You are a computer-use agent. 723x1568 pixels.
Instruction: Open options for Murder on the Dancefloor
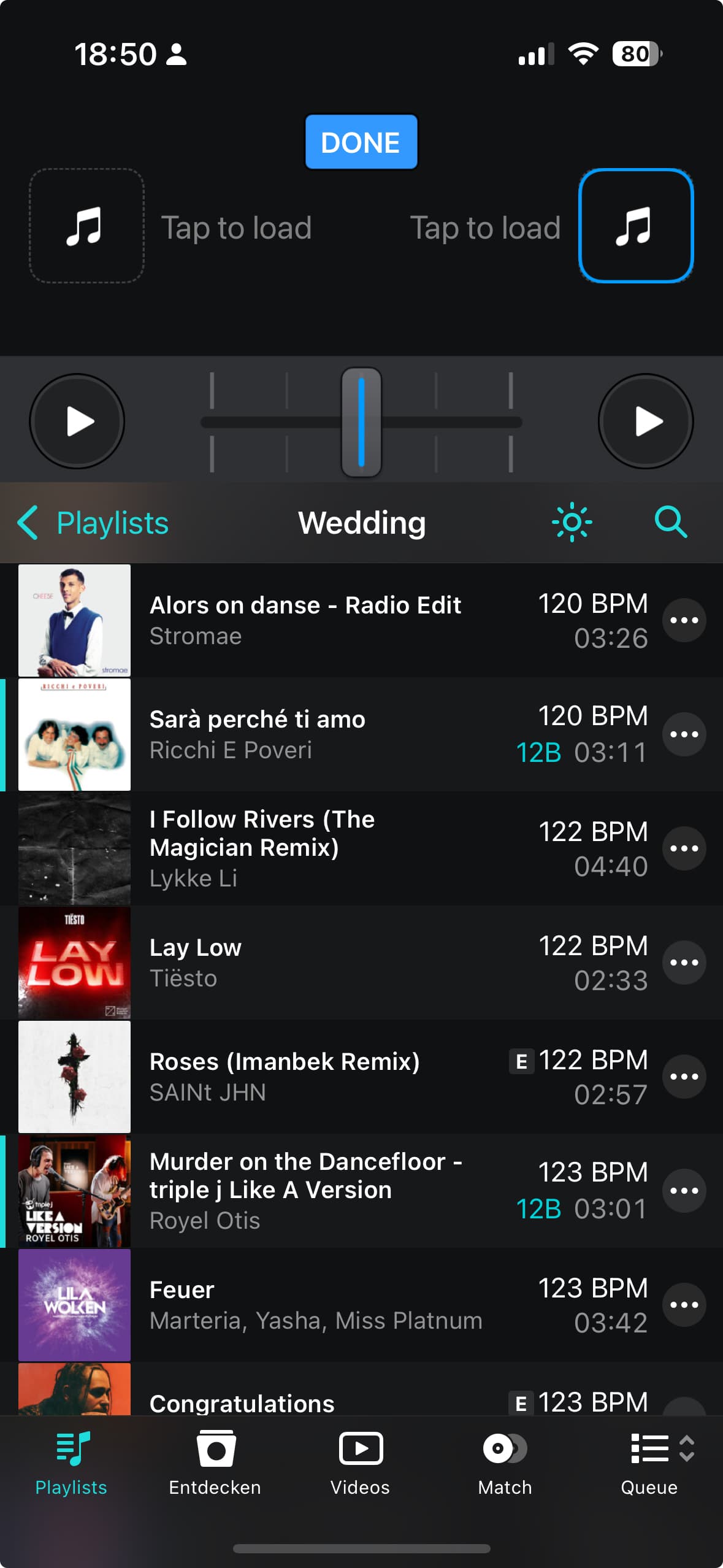[684, 1191]
